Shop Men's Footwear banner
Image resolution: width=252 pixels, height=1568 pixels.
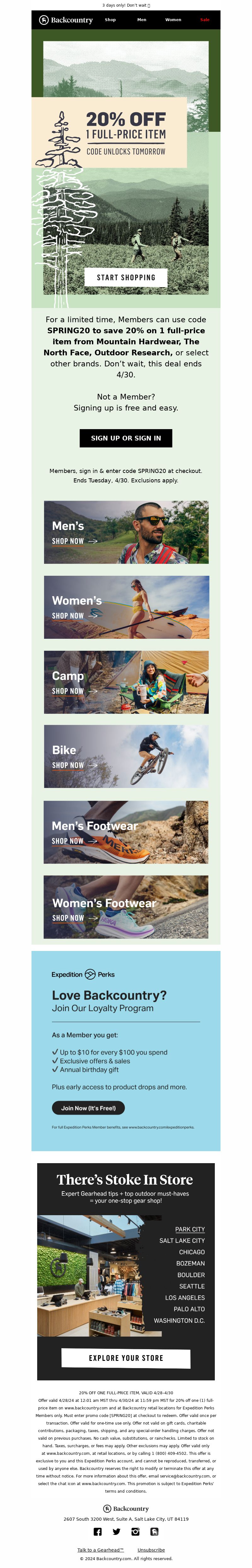[x=126, y=831]
